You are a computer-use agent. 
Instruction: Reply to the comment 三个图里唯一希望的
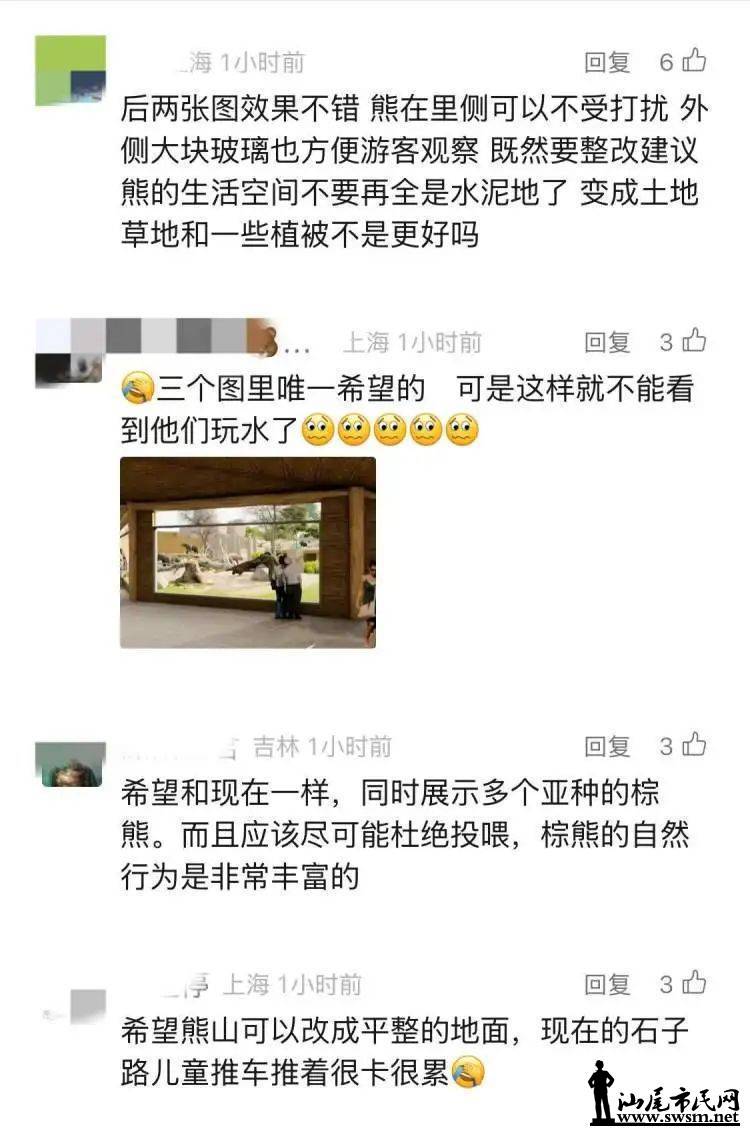(607, 343)
